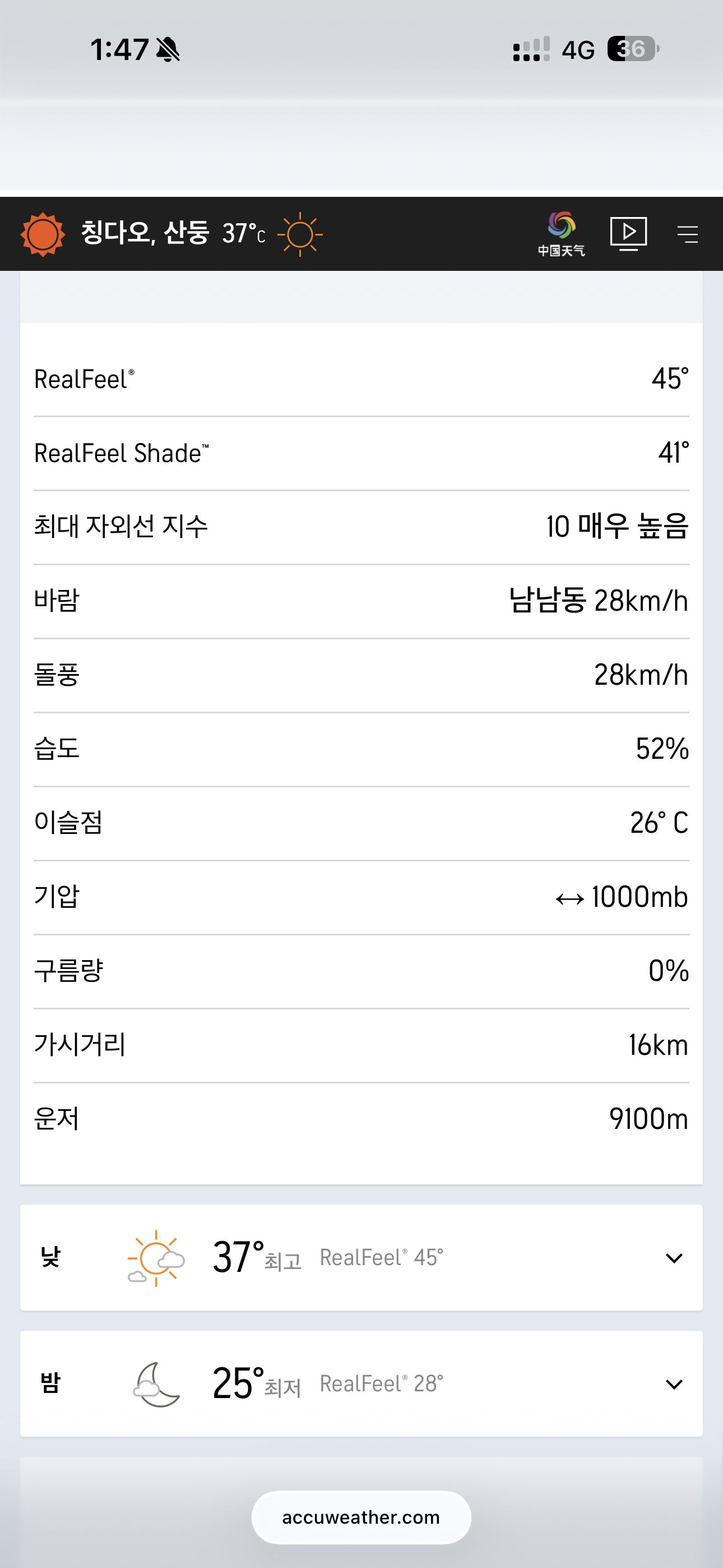The image size is (723, 1568).
Task: Expand the 낮 daytime forecast card
Action: 361,1257
